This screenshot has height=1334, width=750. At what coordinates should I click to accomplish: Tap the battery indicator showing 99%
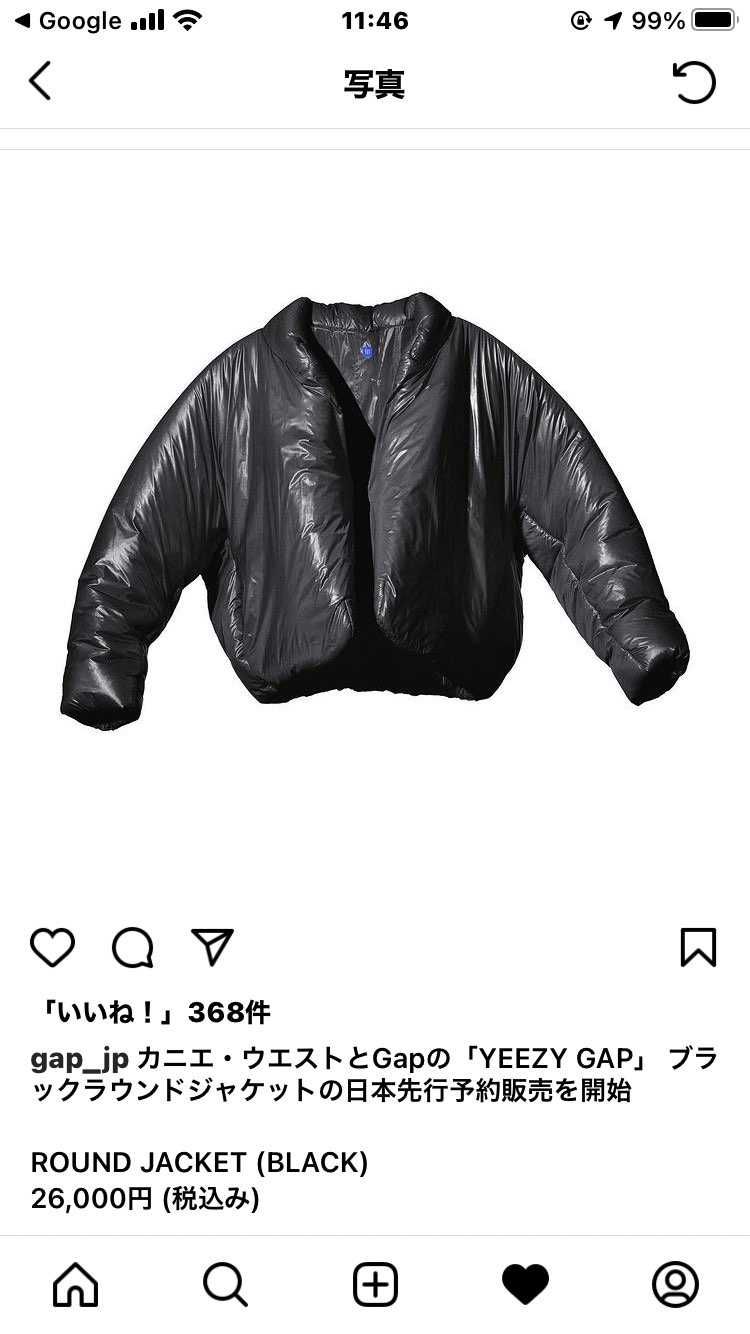(712, 20)
